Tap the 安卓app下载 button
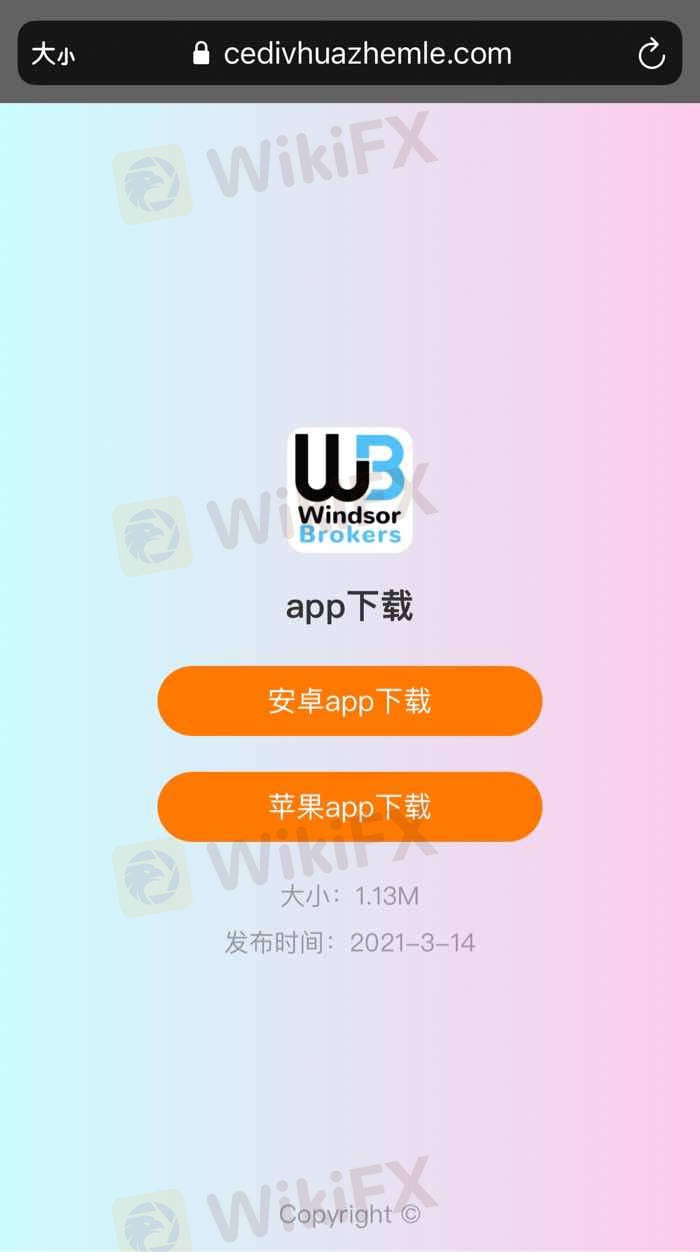This screenshot has height=1252, width=700. pos(349,701)
